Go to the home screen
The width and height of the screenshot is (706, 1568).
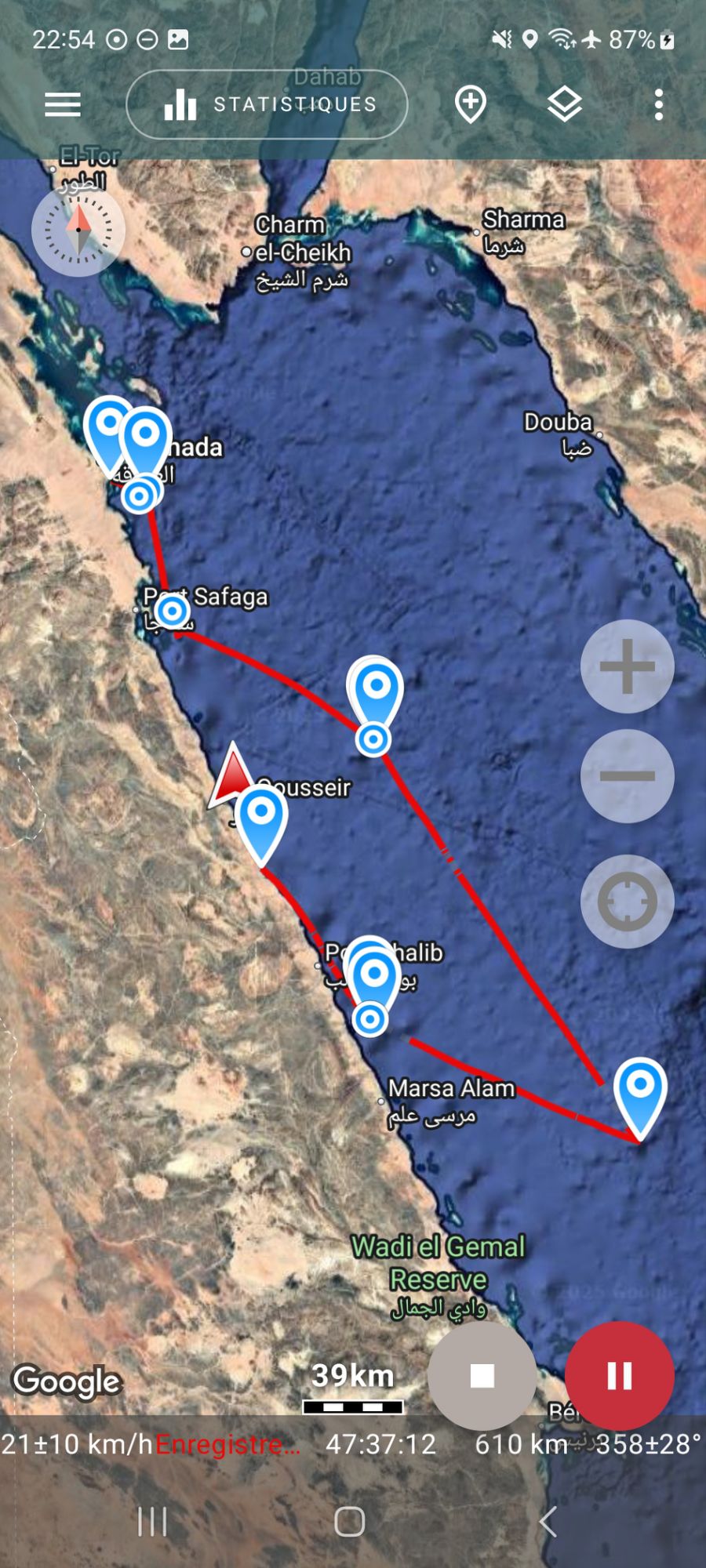click(350, 1522)
